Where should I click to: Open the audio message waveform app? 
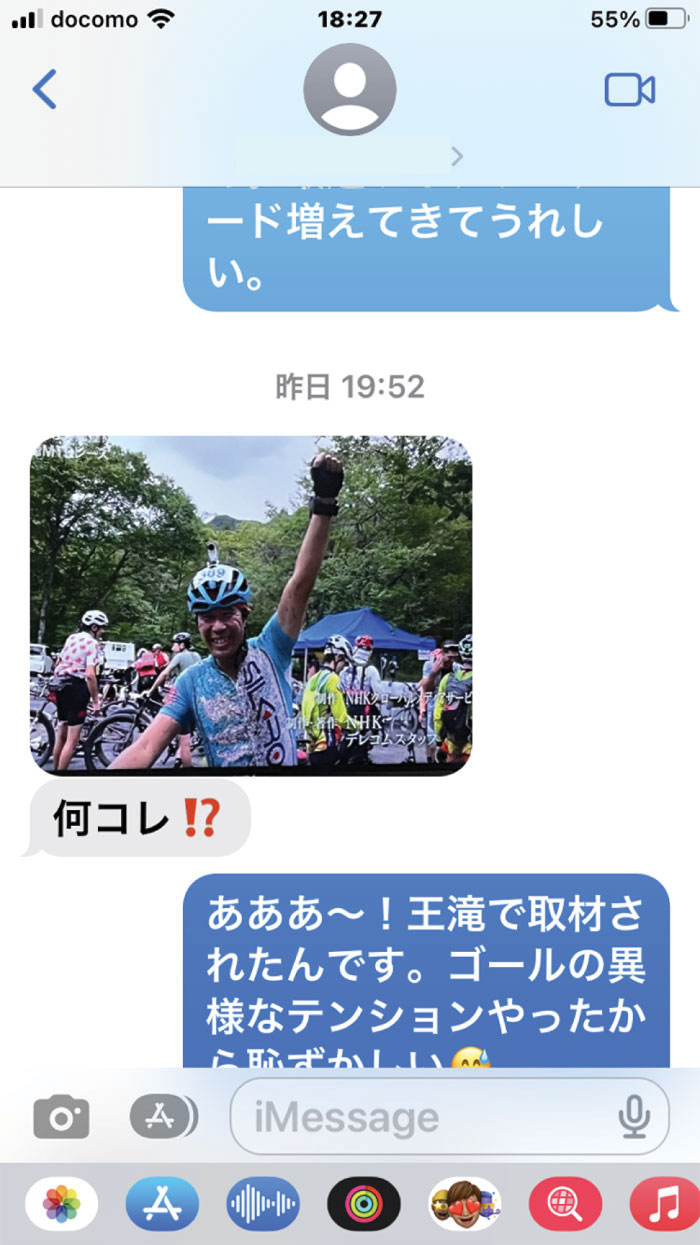(263, 1204)
